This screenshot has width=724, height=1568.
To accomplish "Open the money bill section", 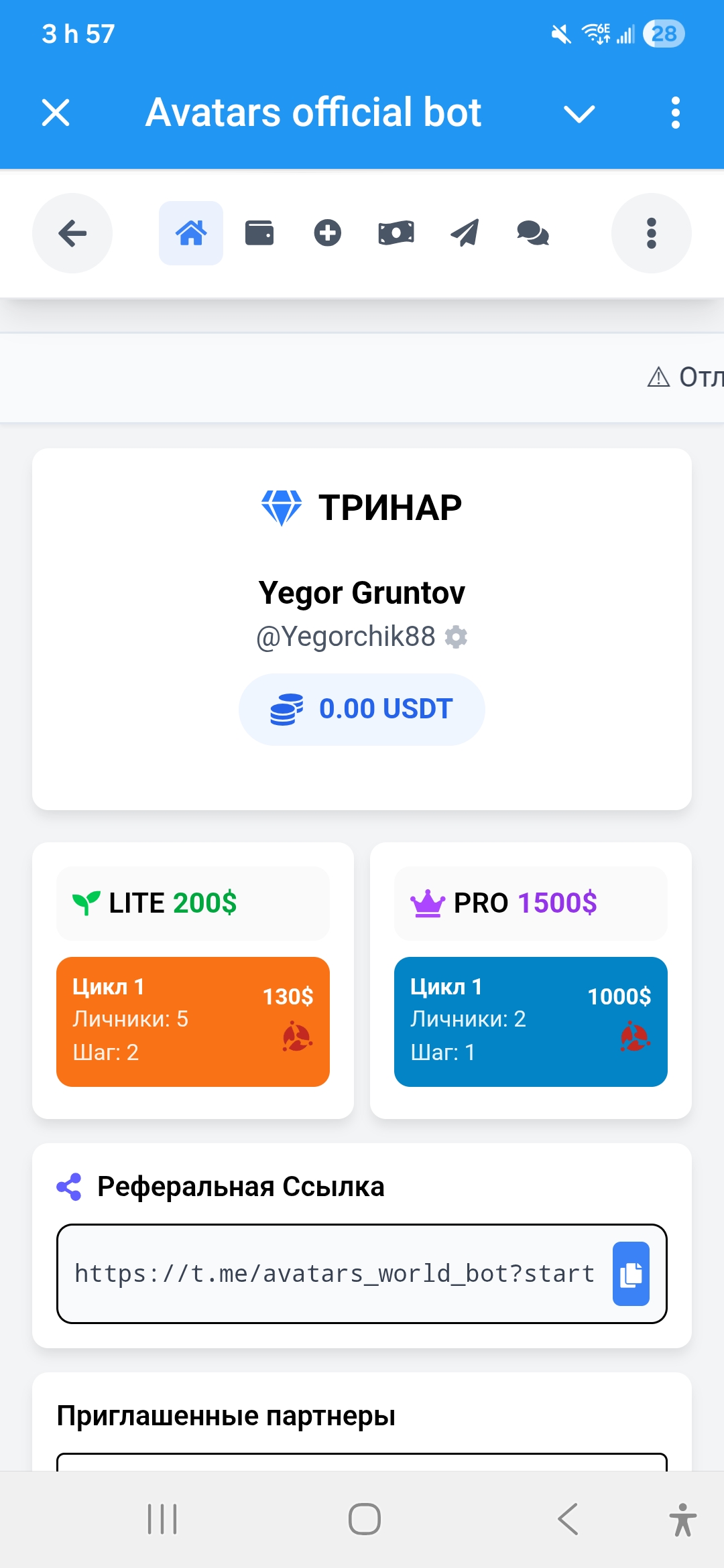I will (x=396, y=233).
